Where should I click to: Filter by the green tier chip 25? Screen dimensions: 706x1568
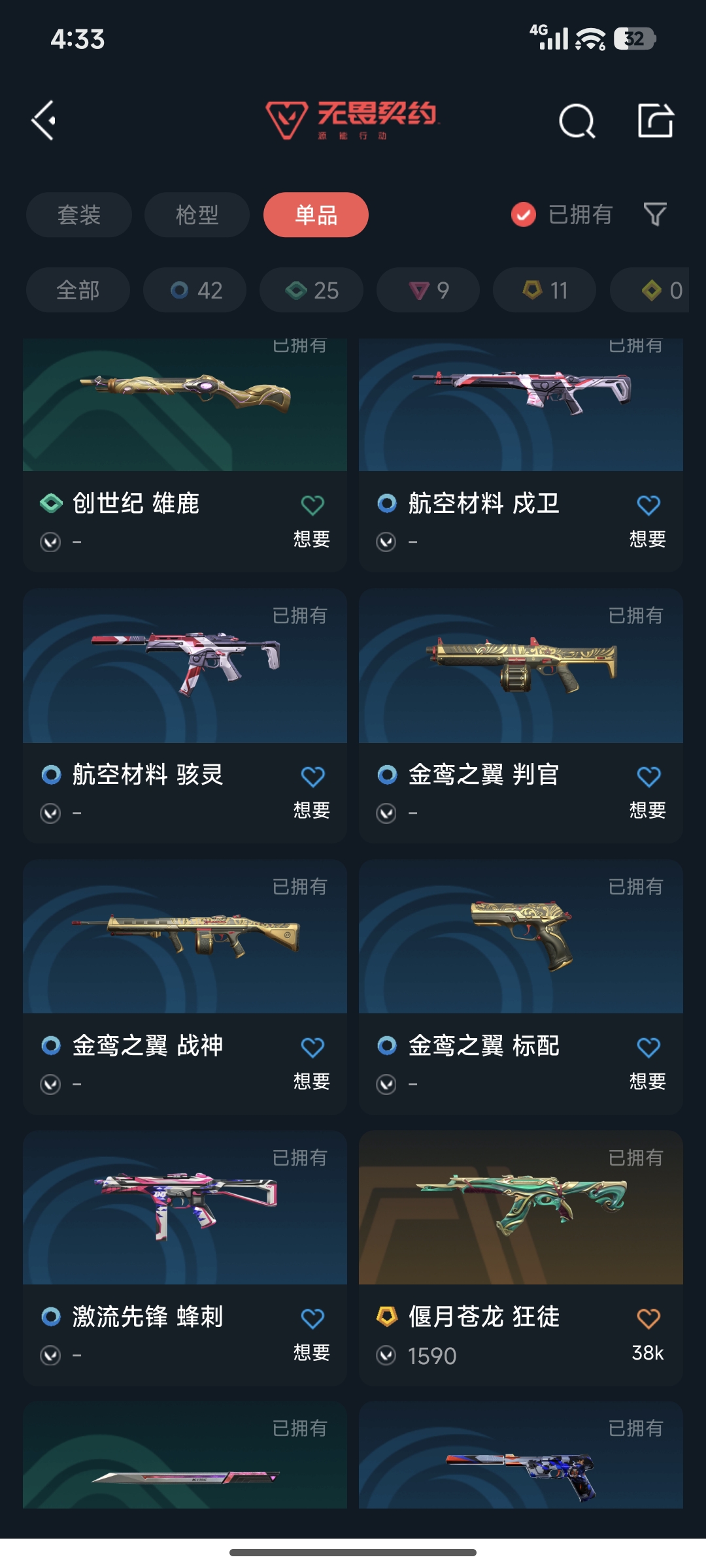311,290
